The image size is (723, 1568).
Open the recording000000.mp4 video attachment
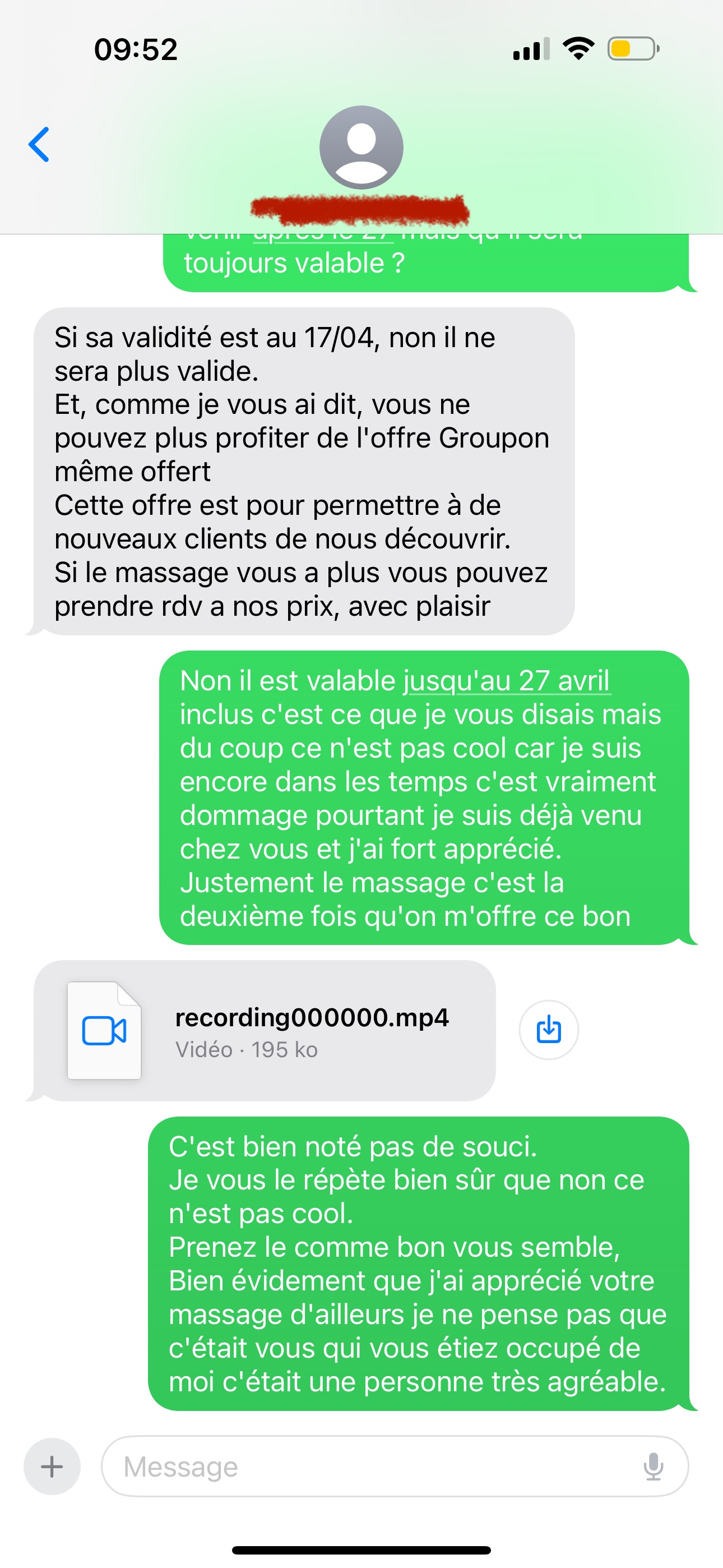click(264, 1031)
